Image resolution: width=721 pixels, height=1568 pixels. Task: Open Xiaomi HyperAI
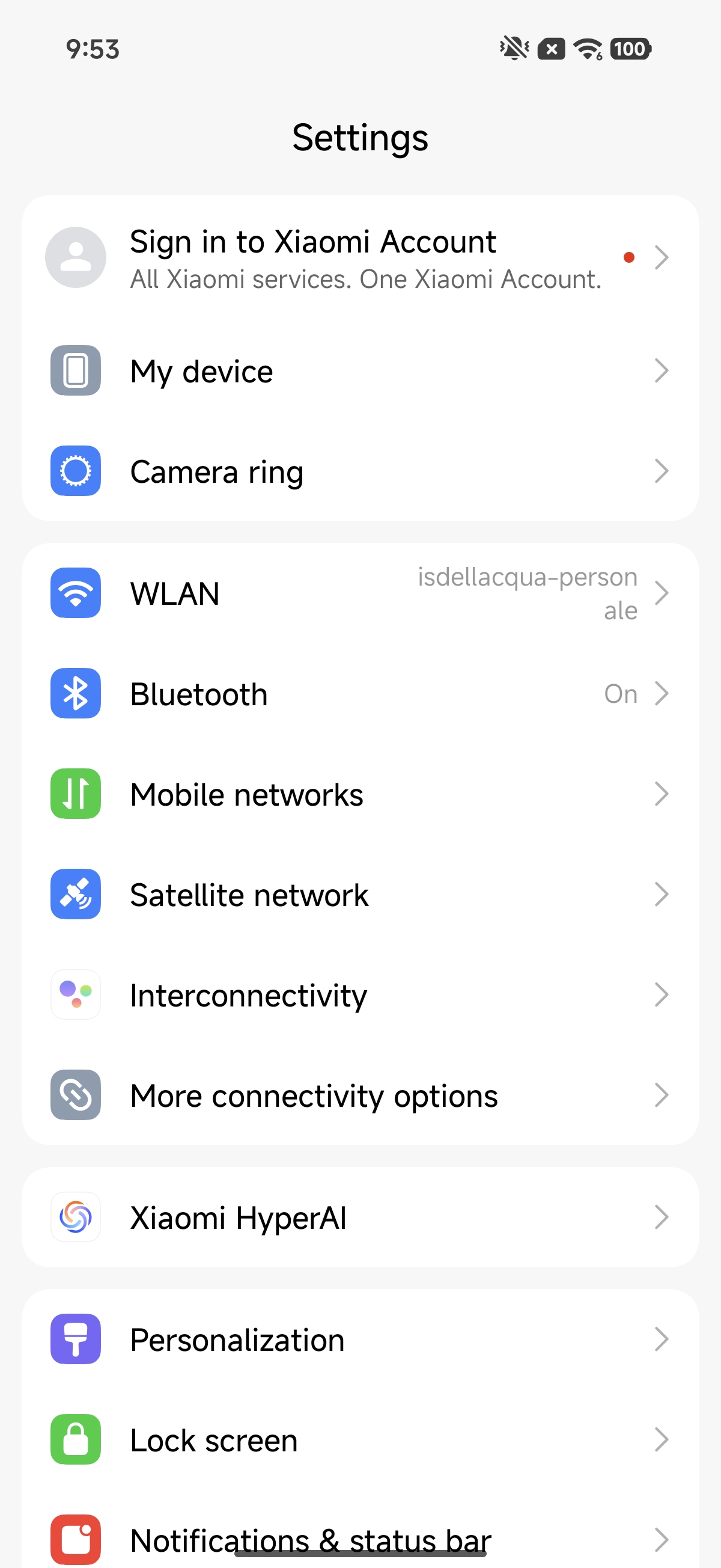[359, 1217]
